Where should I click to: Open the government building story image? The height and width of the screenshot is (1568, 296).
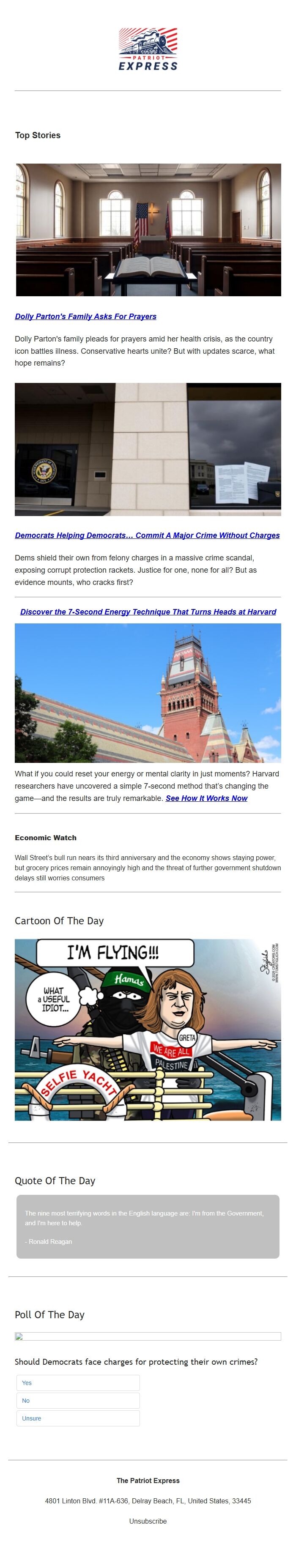click(x=148, y=449)
